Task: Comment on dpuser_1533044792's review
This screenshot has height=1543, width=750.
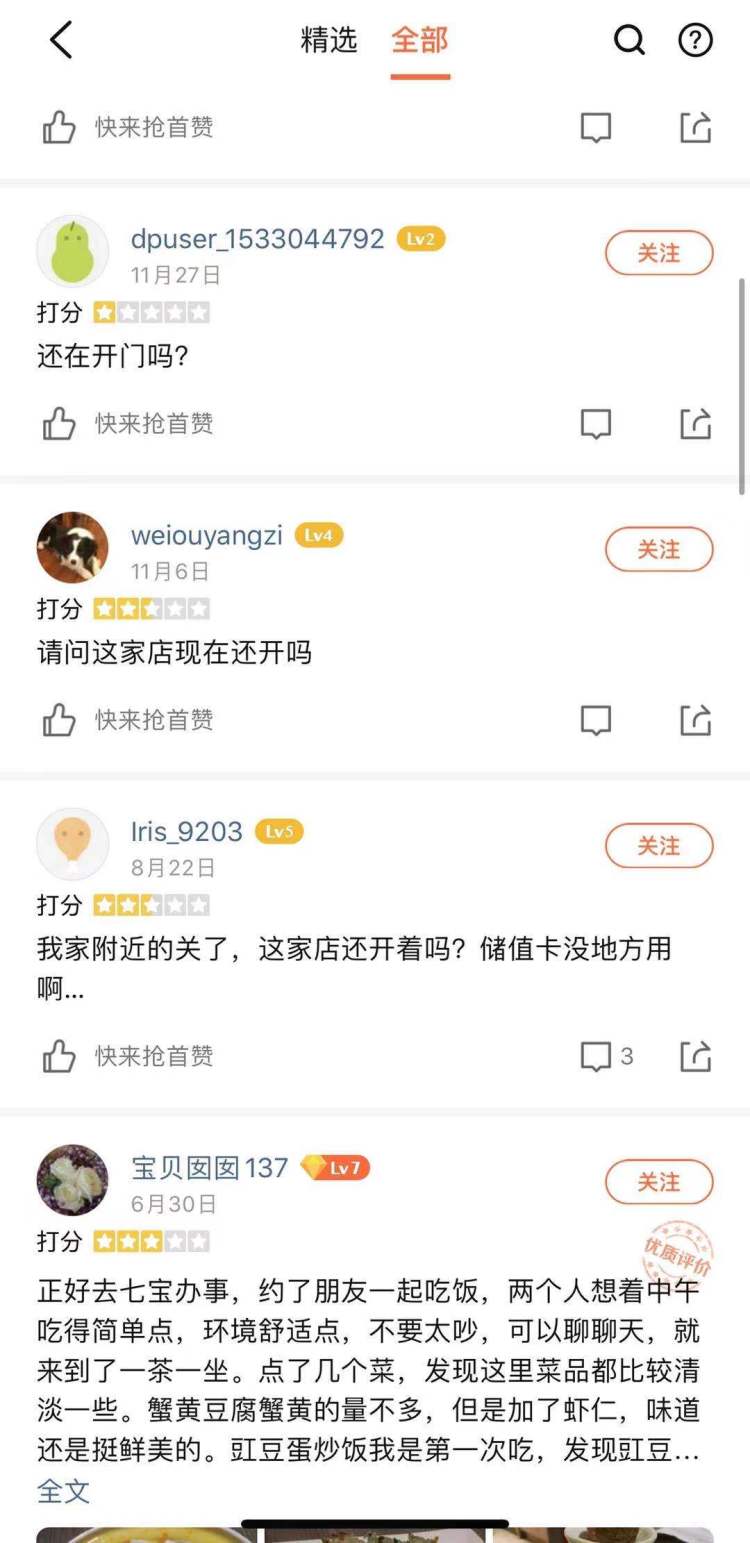Action: pyautogui.click(x=596, y=424)
